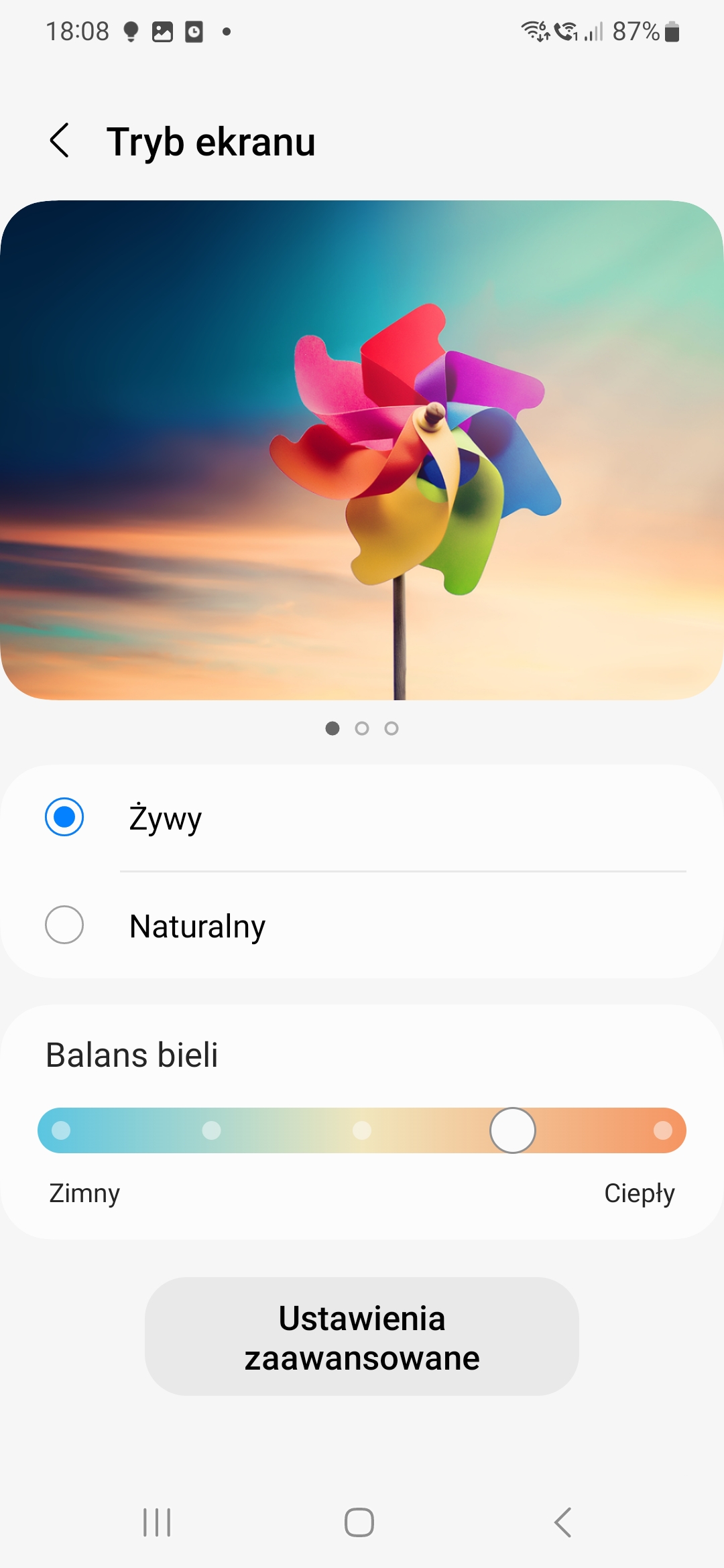Show the second preview image dot
The width and height of the screenshot is (724, 1568).
(x=362, y=728)
